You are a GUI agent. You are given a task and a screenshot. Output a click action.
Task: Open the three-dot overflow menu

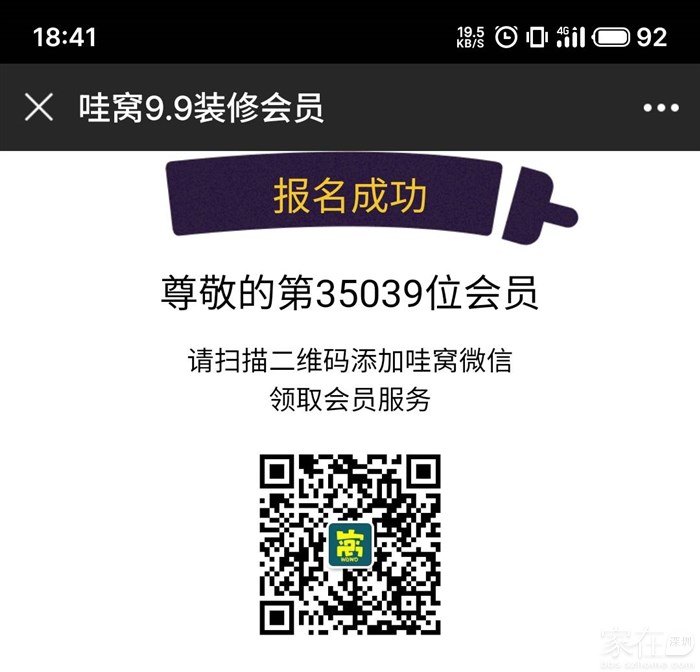click(660, 108)
